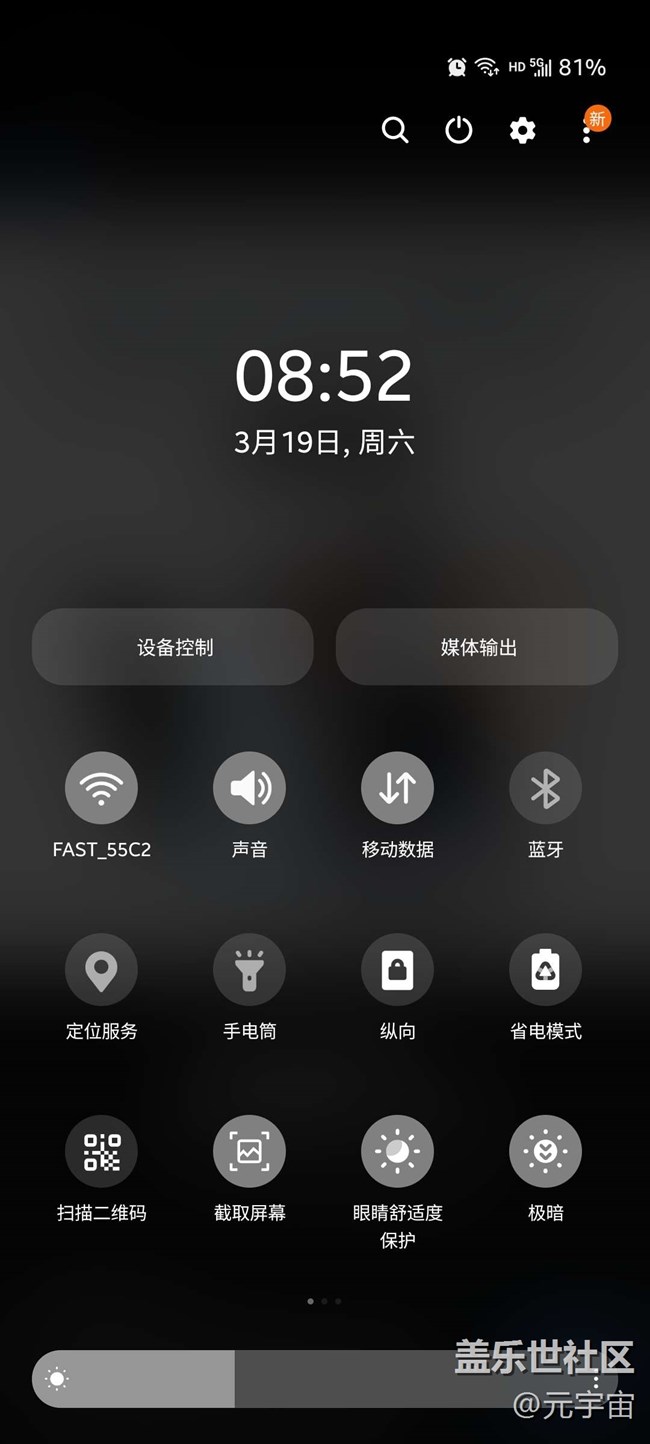Open brightness options next to the slider
Image resolution: width=650 pixels, height=1444 pixels.
coord(597,1380)
